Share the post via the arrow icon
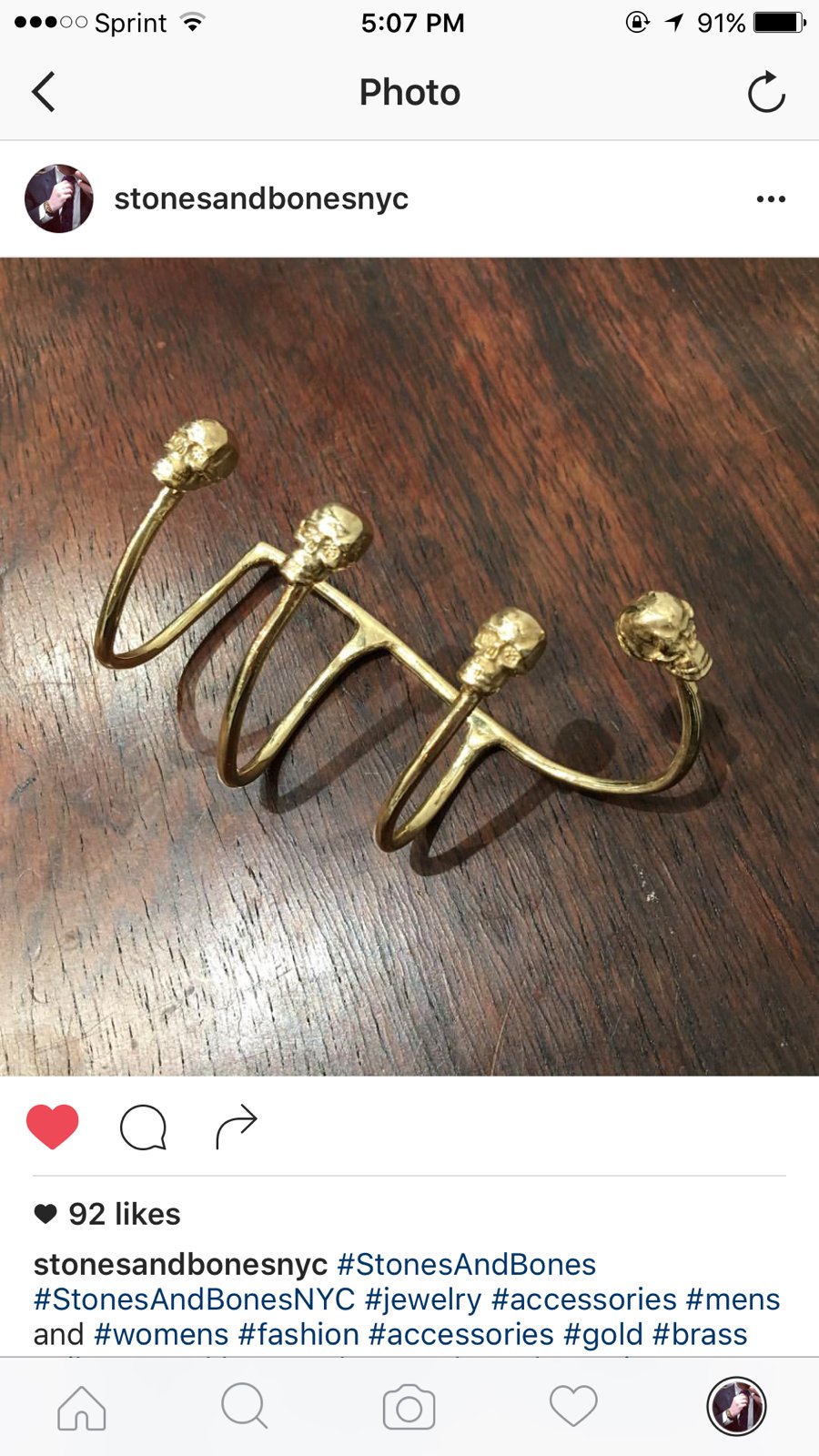 coord(237,1127)
